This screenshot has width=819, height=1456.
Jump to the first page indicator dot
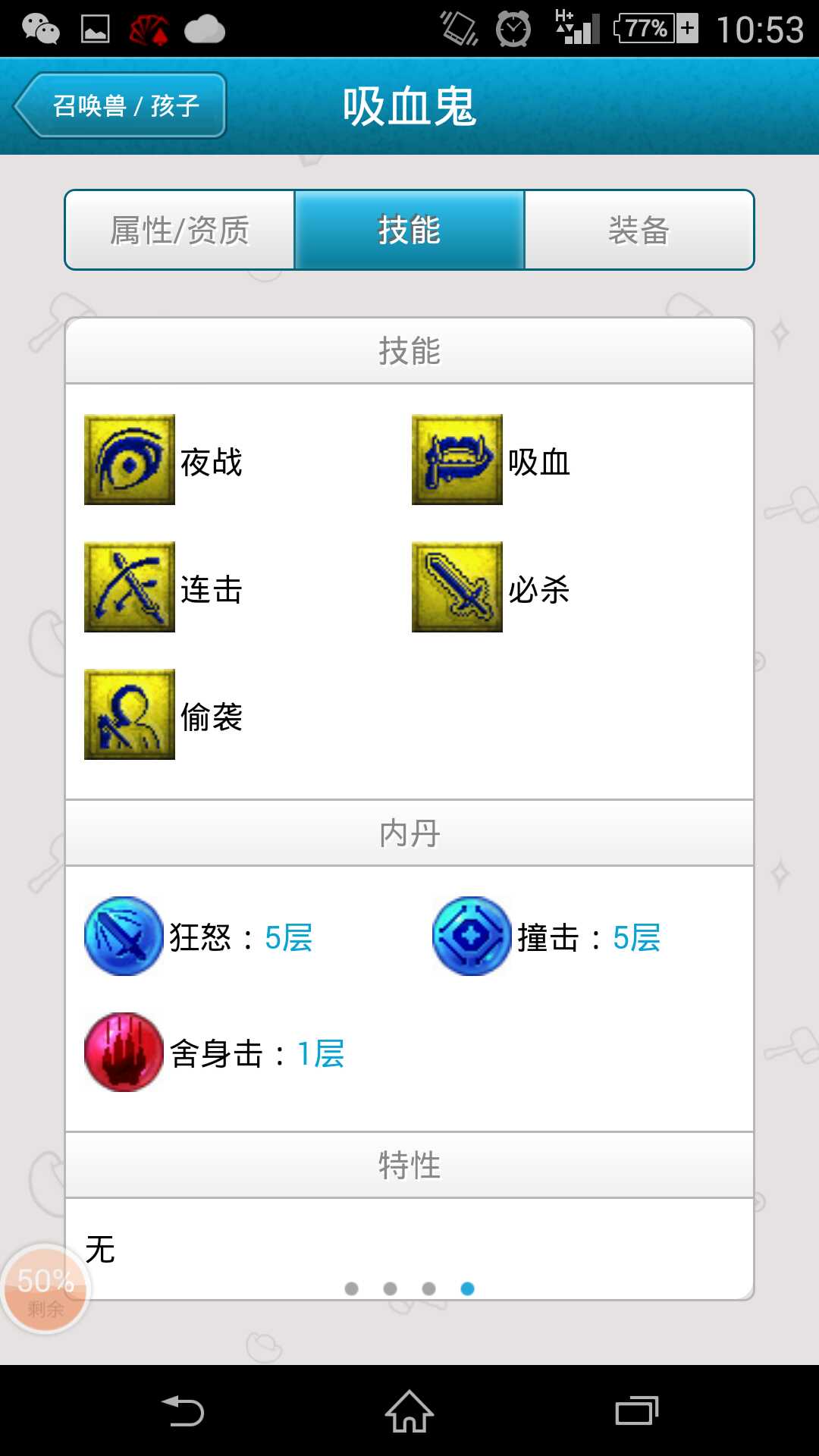[x=351, y=1288]
